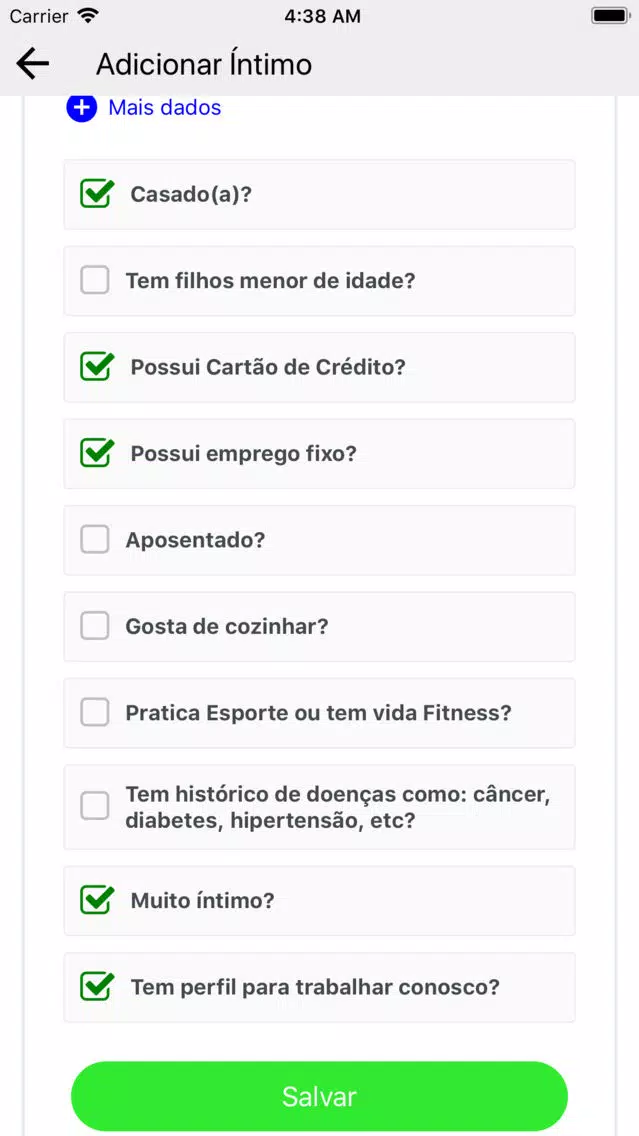Select Gosta de cozinhar? option
The width and height of the screenshot is (639, 1136).
coord(95,625)
